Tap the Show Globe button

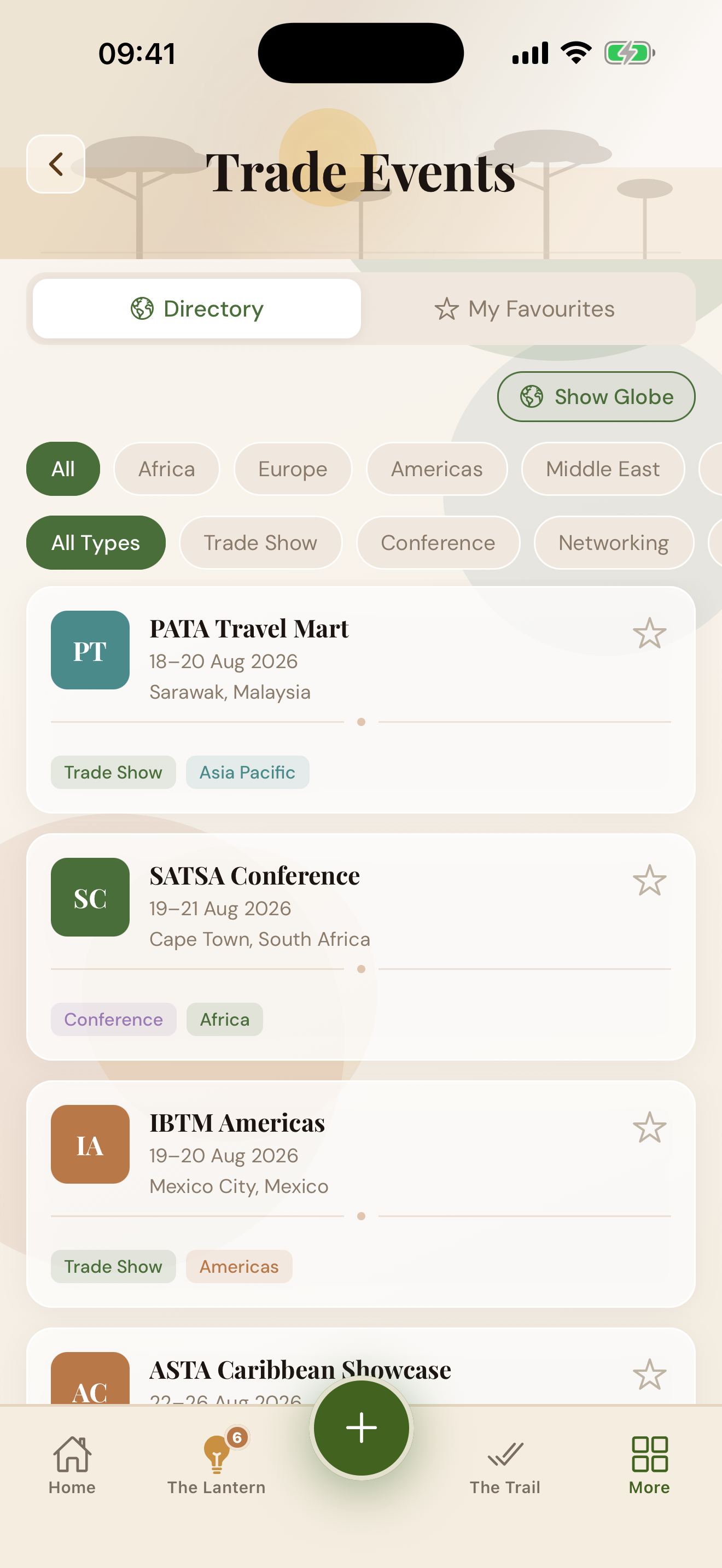[596, 396]
